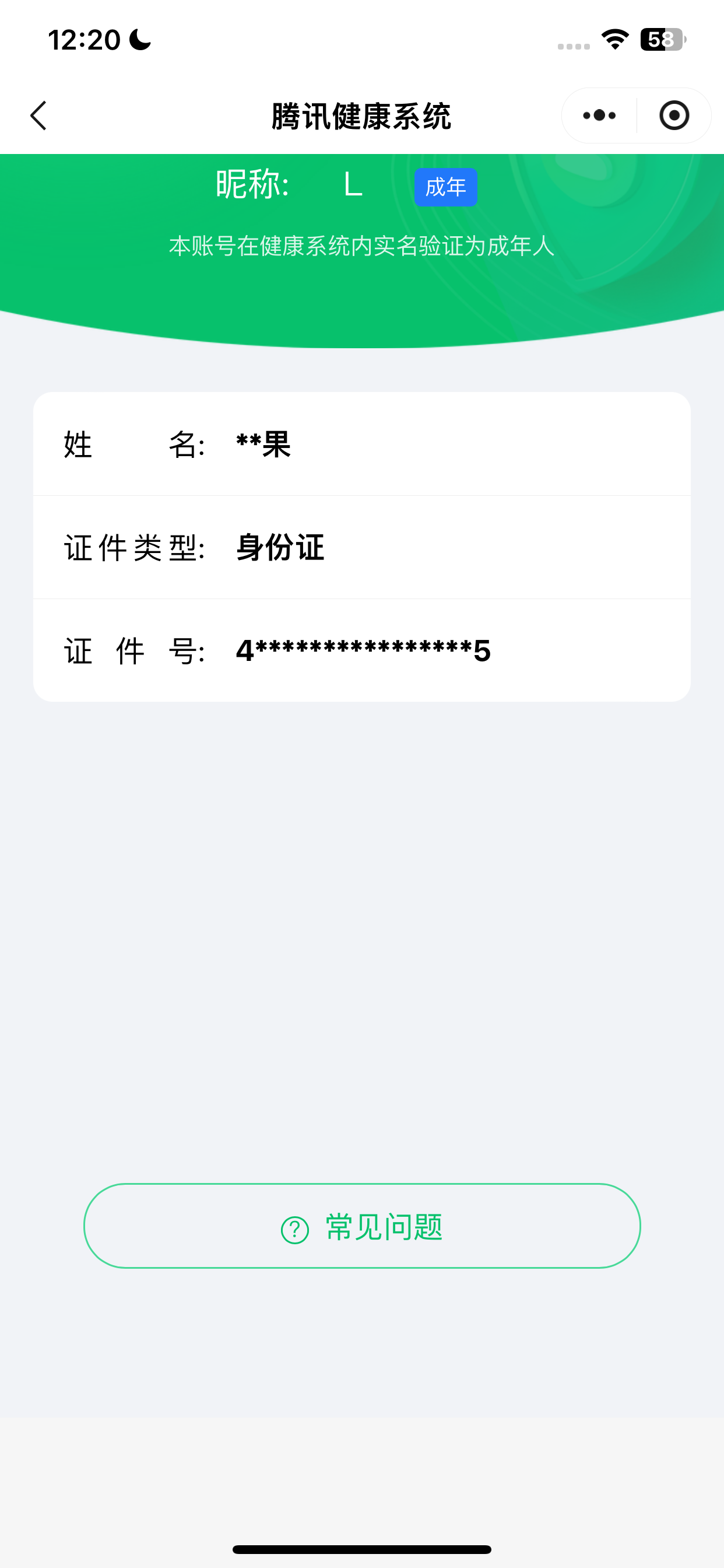Select the 腾讯健康系统 title bar
The image size is (724, 1568).
[x=361, y=115]
